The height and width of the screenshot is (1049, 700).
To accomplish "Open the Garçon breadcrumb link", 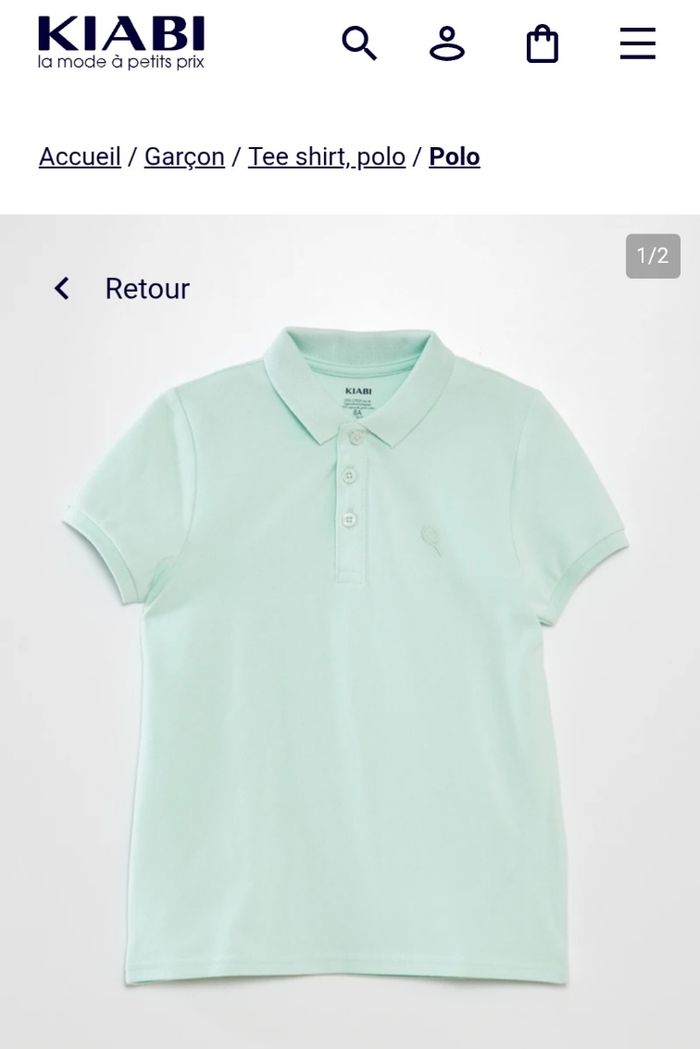I will [184, 157].
